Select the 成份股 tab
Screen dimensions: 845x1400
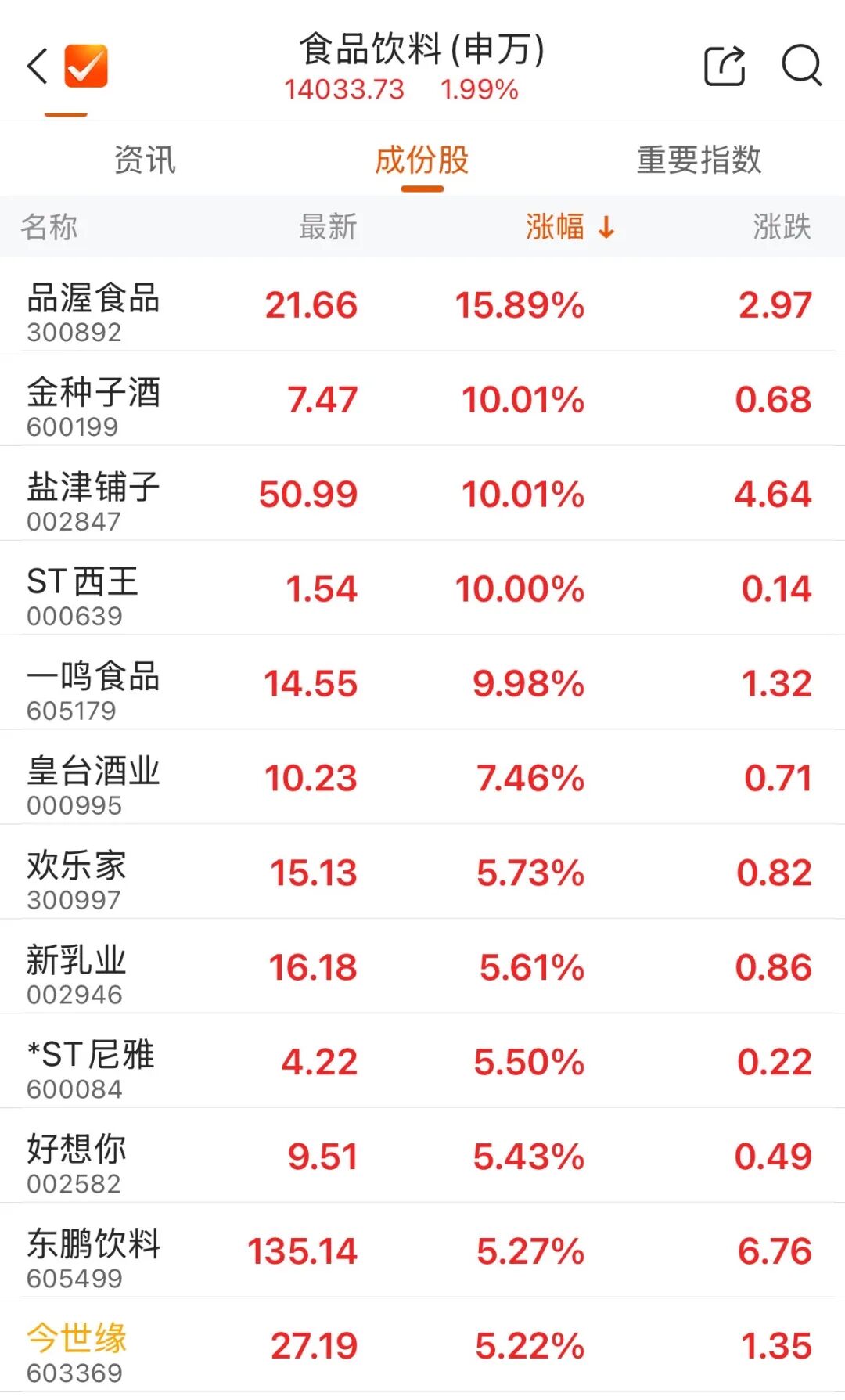click(422, 160)
